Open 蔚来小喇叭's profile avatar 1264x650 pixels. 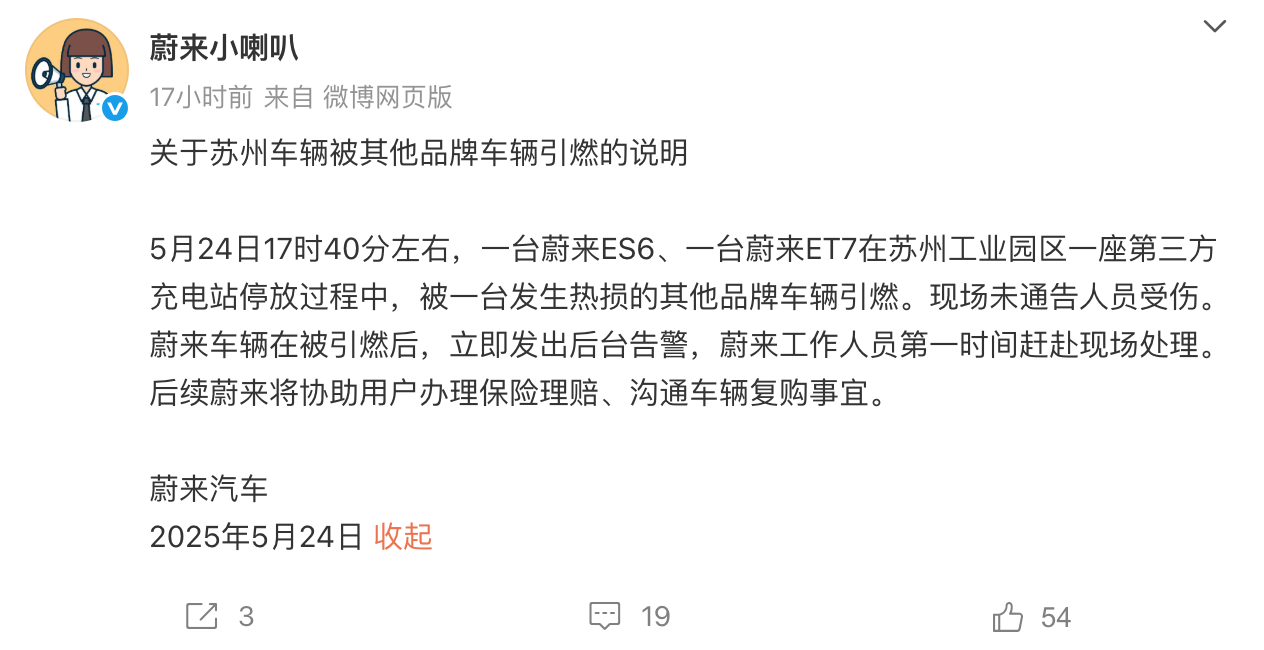(77, 70)
